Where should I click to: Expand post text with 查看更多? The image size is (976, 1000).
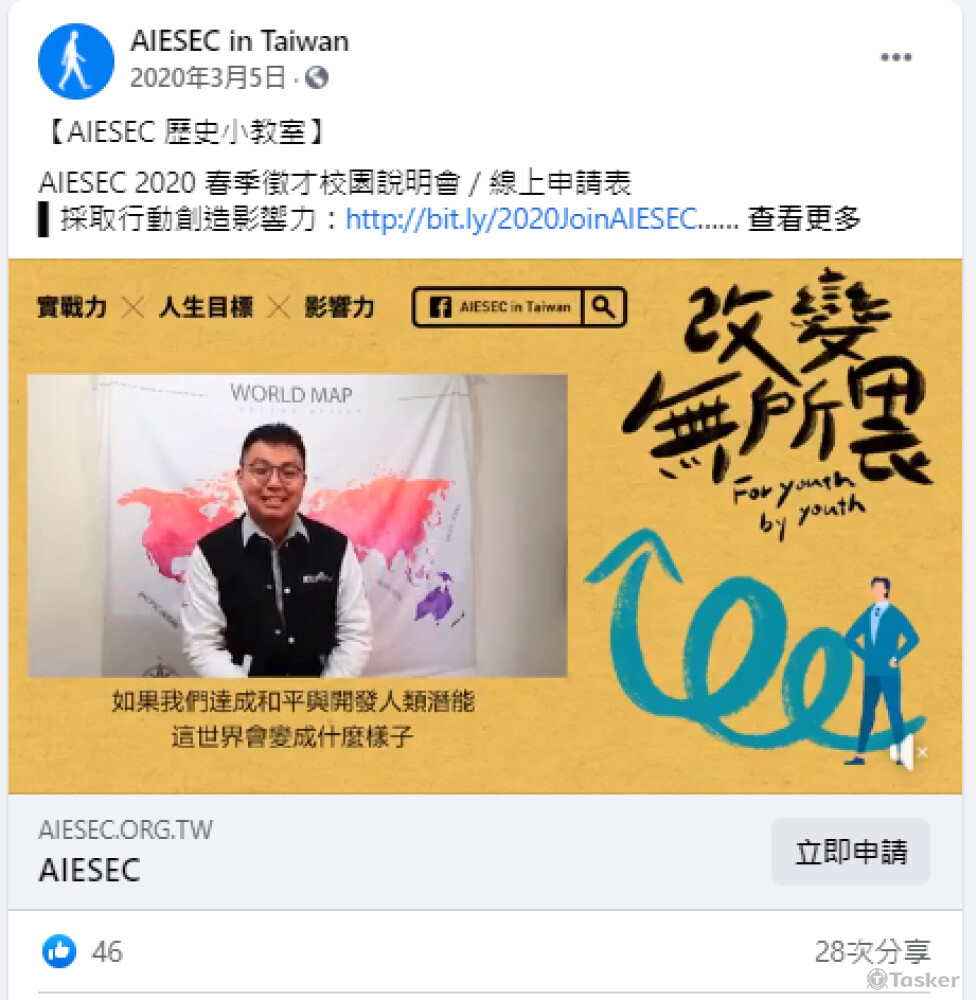[x=804, y=219]
